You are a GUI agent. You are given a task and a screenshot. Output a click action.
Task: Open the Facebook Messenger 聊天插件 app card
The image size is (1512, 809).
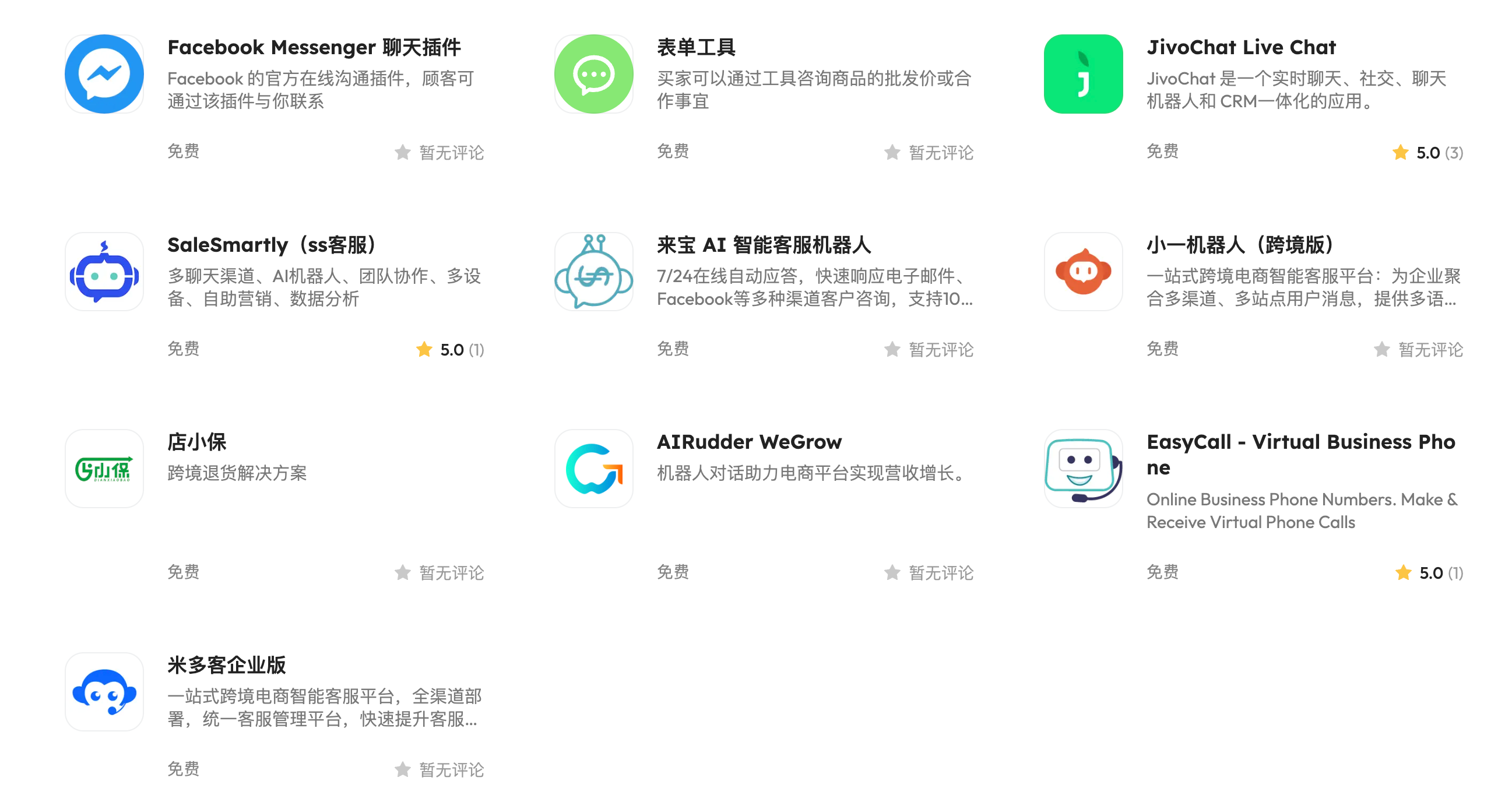pyautogui.click(x=314, y=48)
